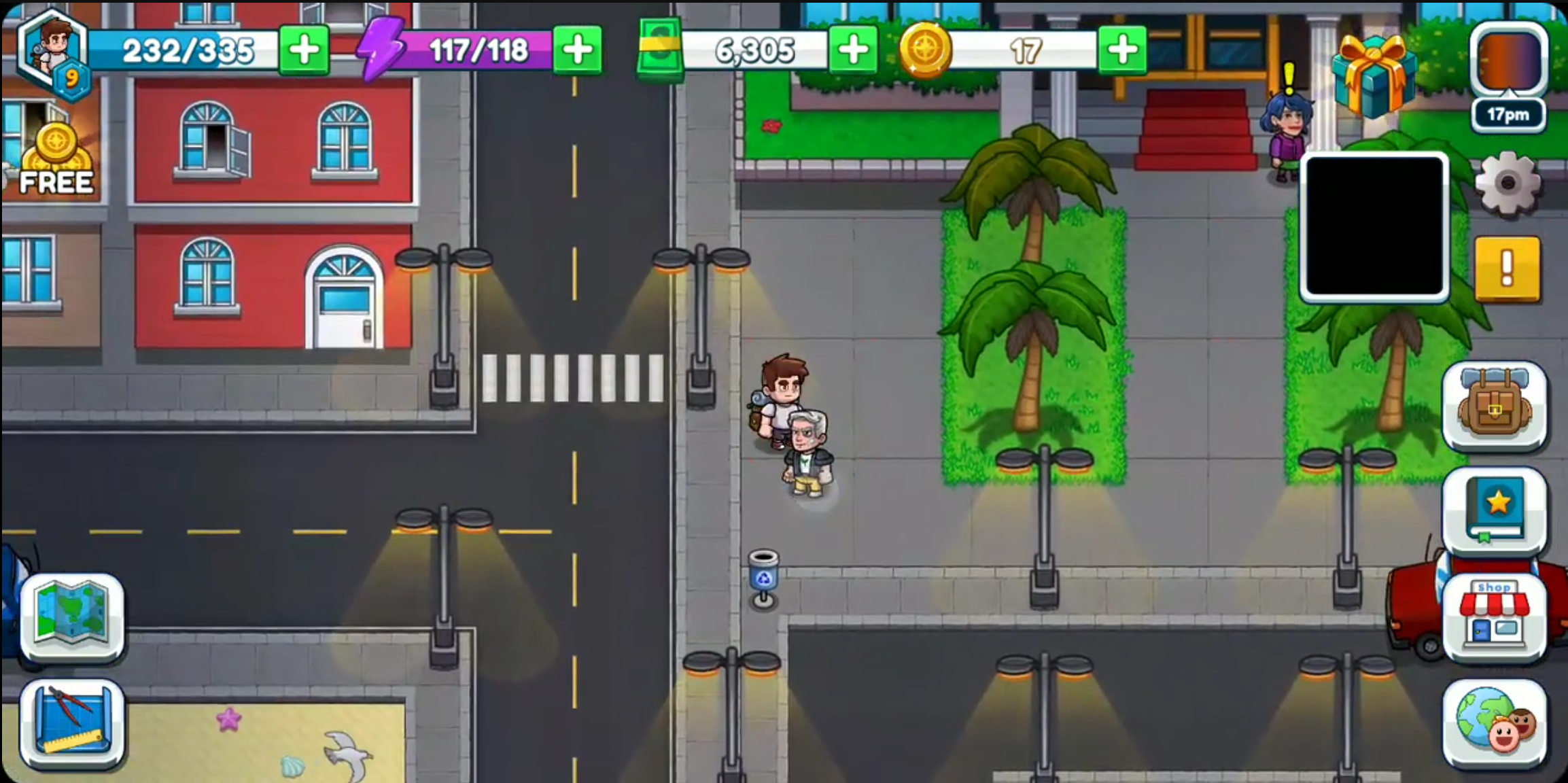Add experience with the plus button
Image resolution: width=1568 pixels, height=783 pixels.
pos(304,50)
